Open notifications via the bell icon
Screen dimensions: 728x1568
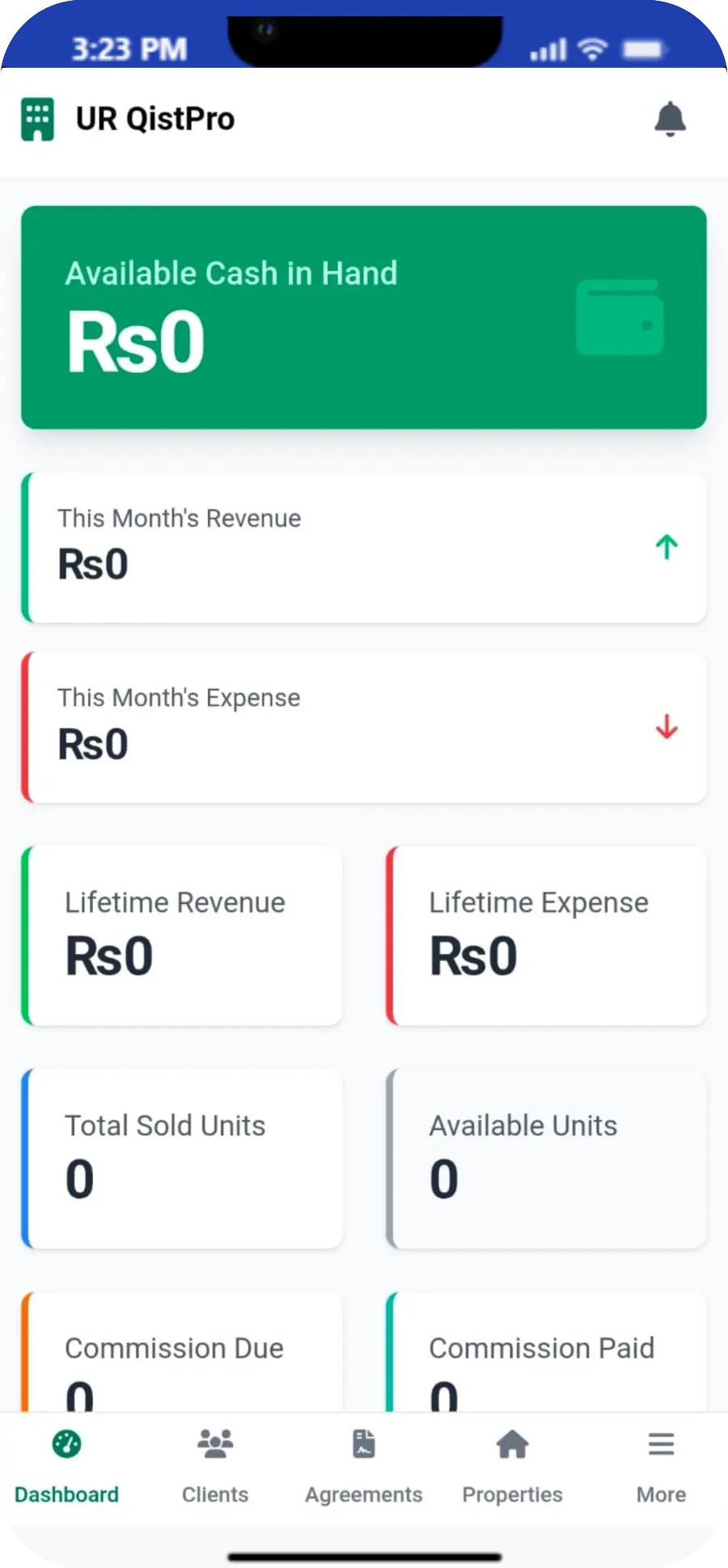tap(670, 118)
